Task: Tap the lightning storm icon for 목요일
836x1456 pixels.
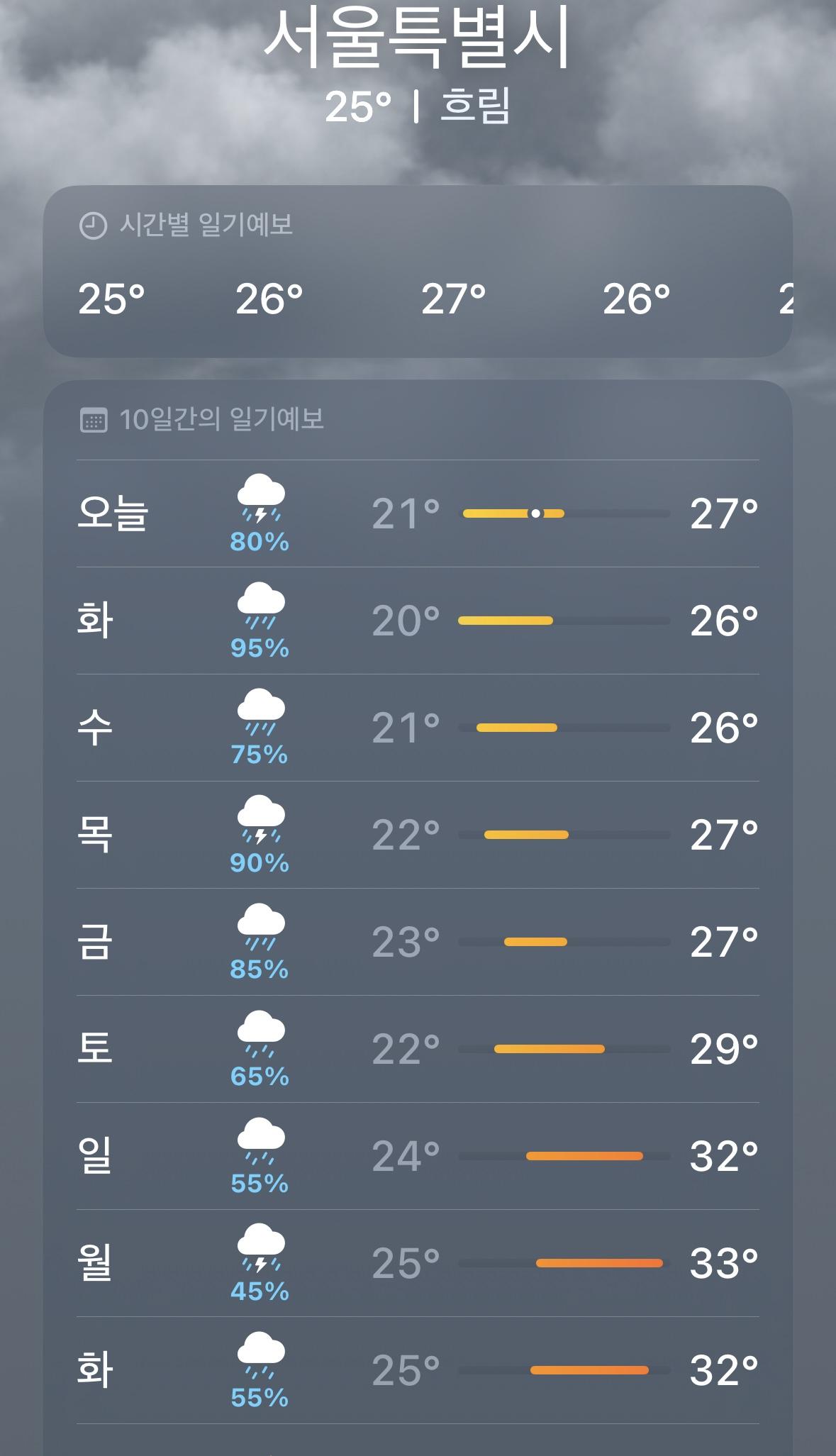Action: 260,825
